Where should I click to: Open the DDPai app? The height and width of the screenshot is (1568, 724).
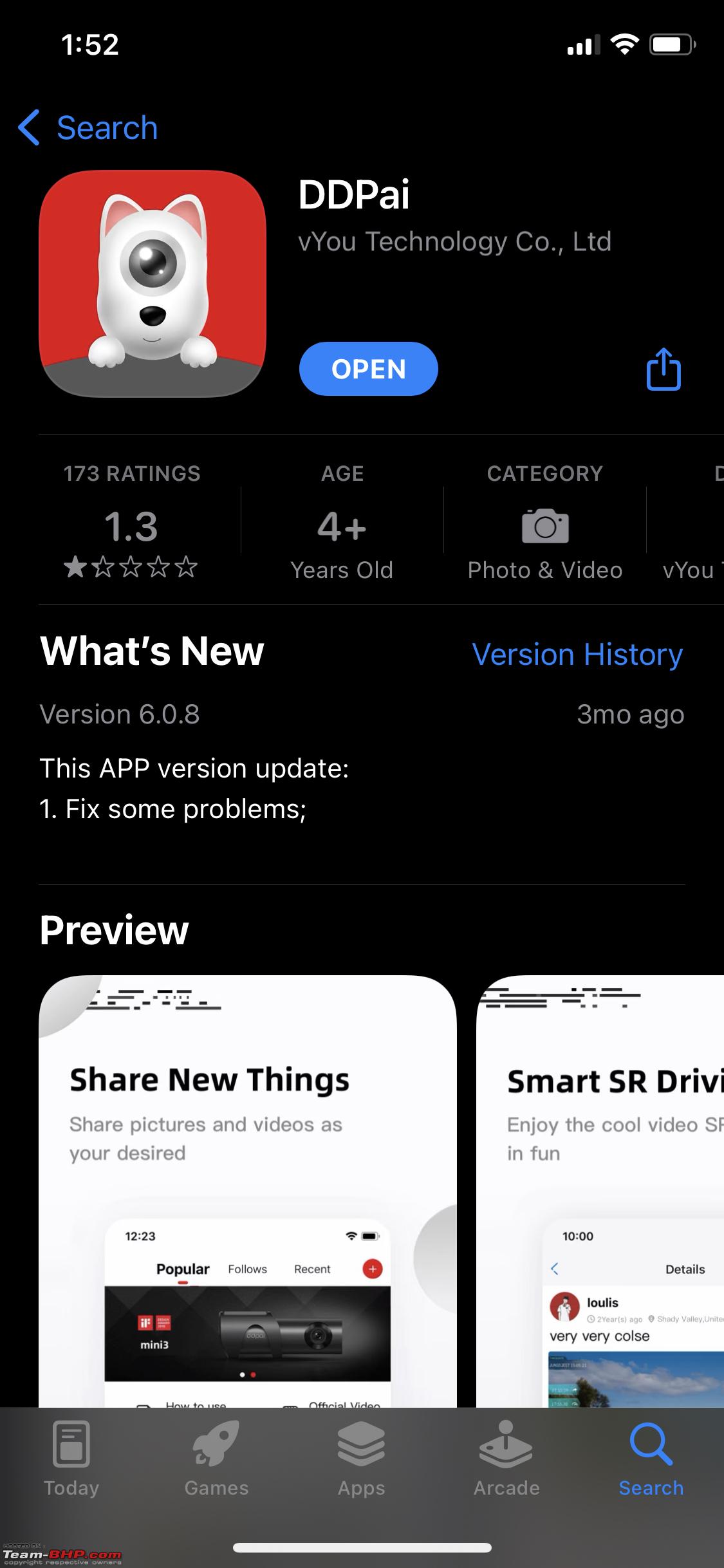(368, 369)
